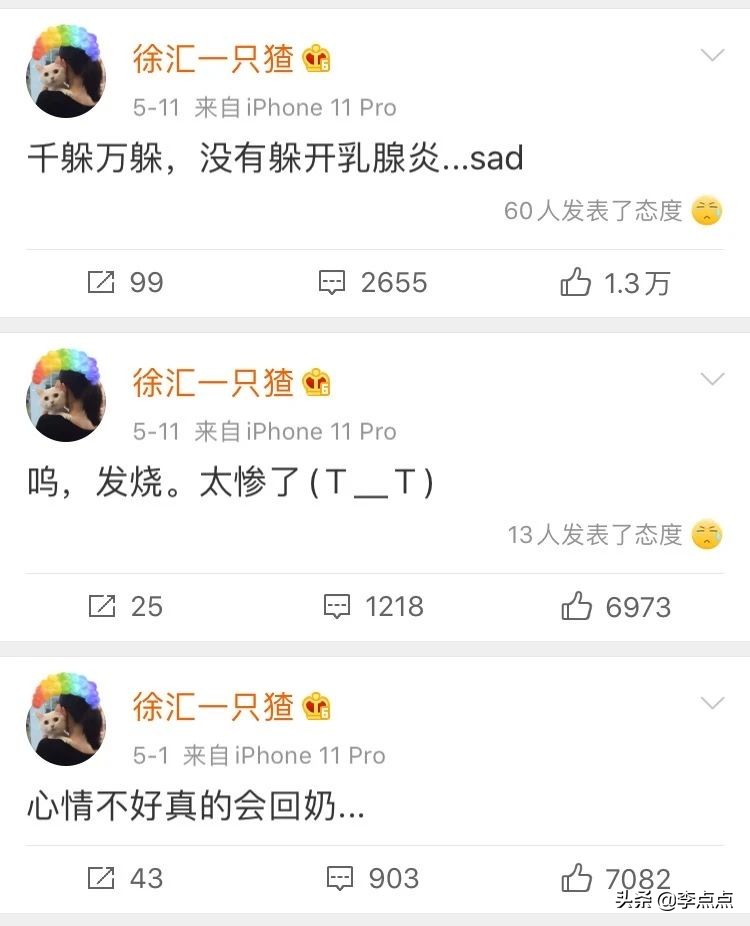Expand the chevron menu on the fever post

[712, 380]
